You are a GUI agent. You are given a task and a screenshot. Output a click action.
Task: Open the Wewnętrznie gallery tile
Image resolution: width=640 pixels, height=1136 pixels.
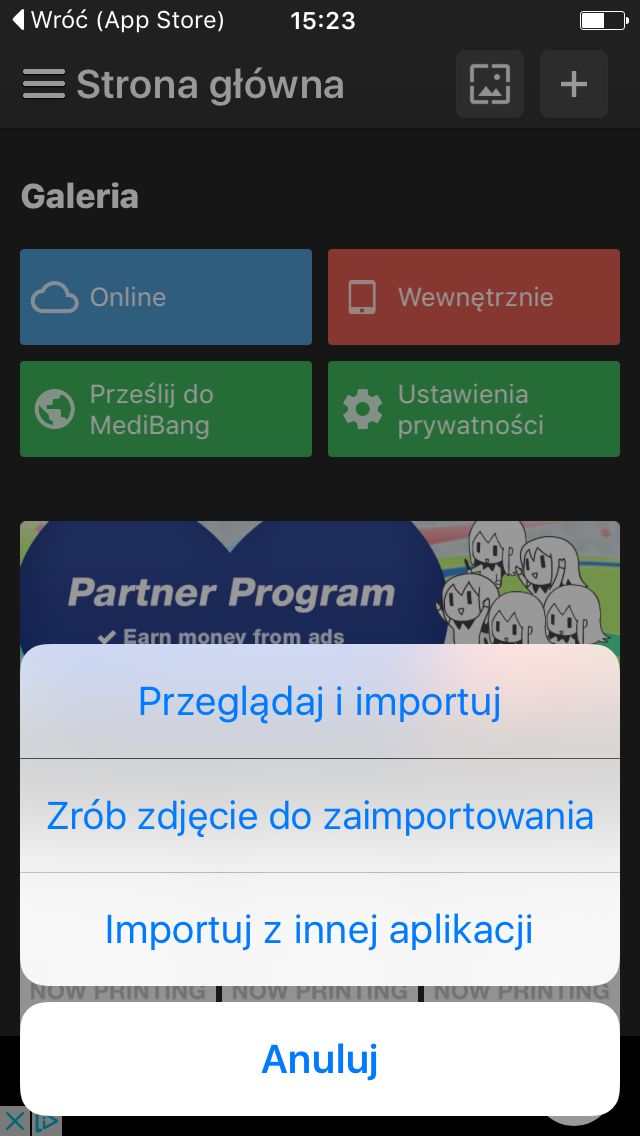(x=474, y=297)
